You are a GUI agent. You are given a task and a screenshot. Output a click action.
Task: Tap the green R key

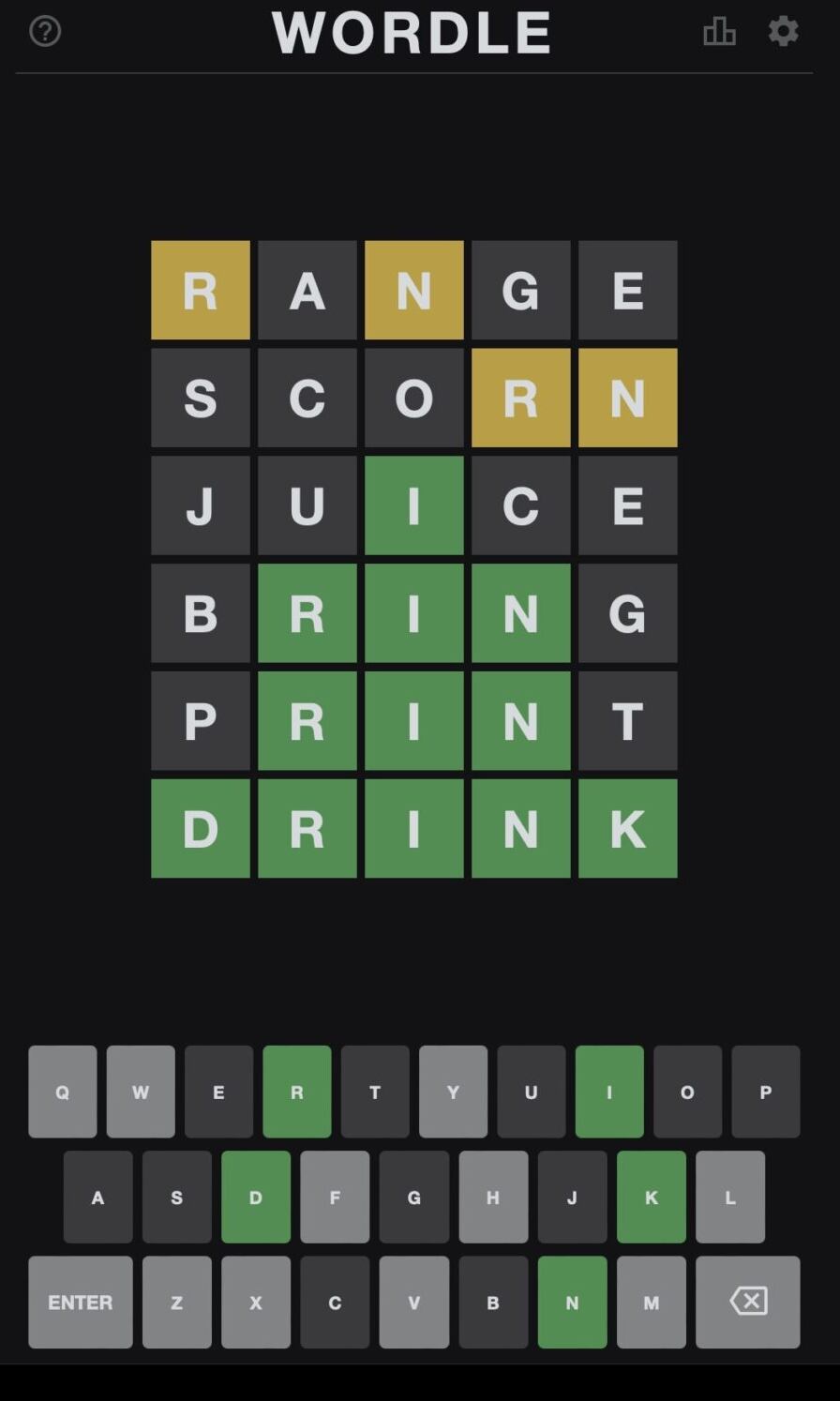click(x=297, y=1092)
